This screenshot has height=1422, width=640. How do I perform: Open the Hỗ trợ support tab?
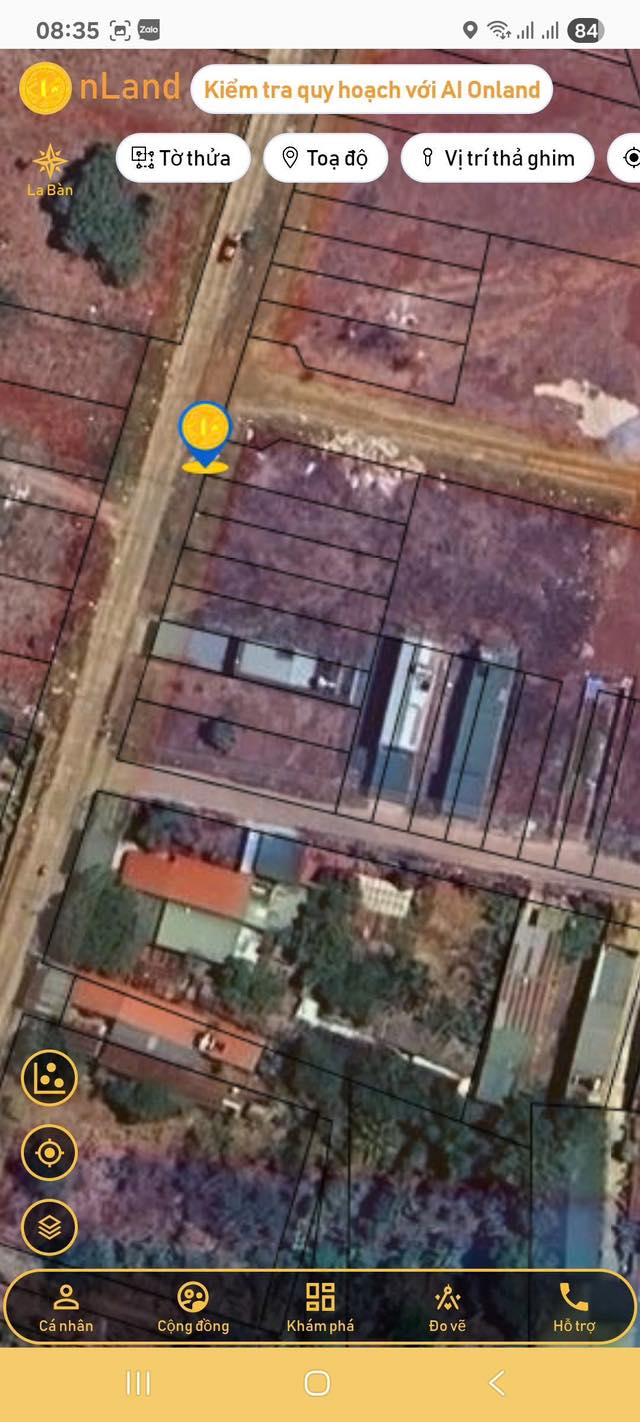tap(574, 1309)
